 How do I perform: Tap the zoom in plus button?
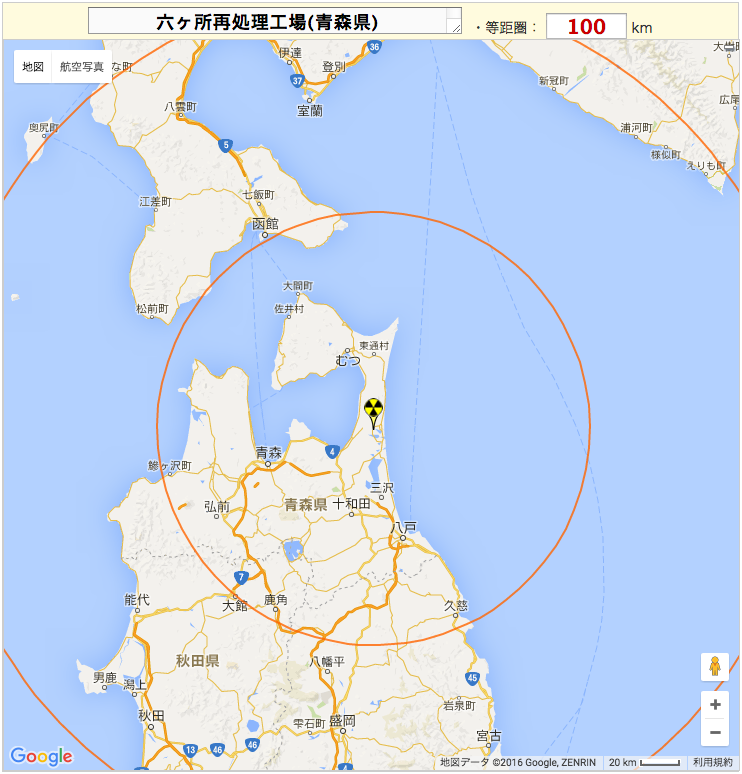click(x=715, y=704)
